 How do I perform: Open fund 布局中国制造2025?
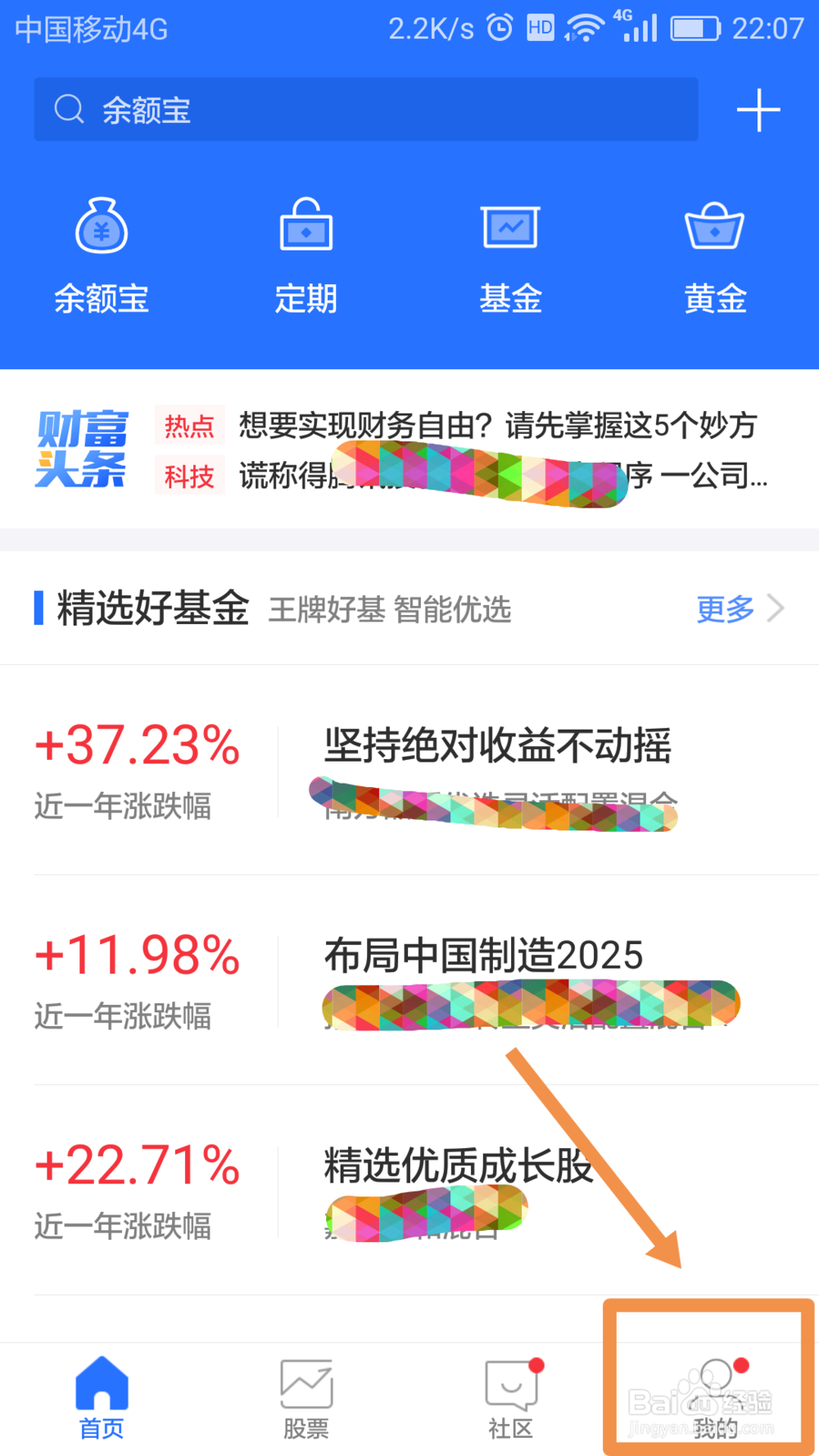click(x=485, y=954)
